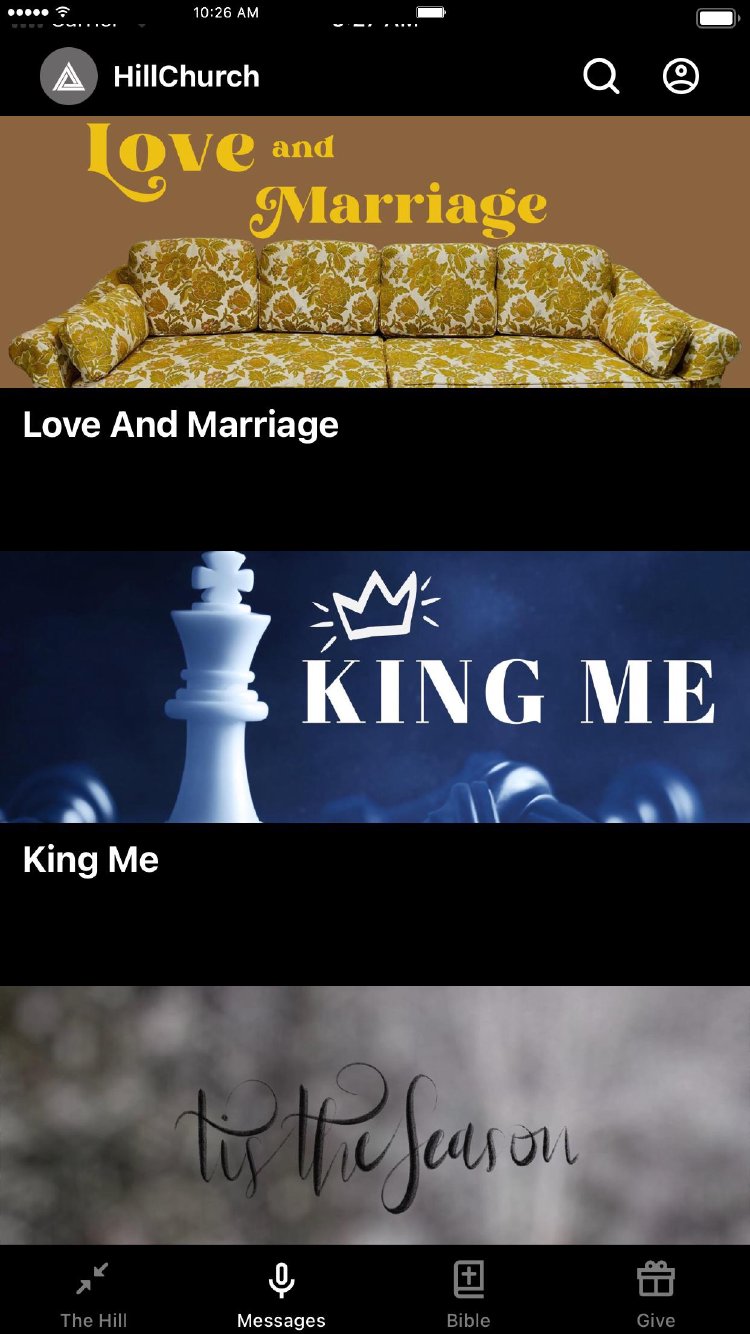The image size is (750, 1334).
Task: Open the Tis the Season series
Action: pos(375,1115)
